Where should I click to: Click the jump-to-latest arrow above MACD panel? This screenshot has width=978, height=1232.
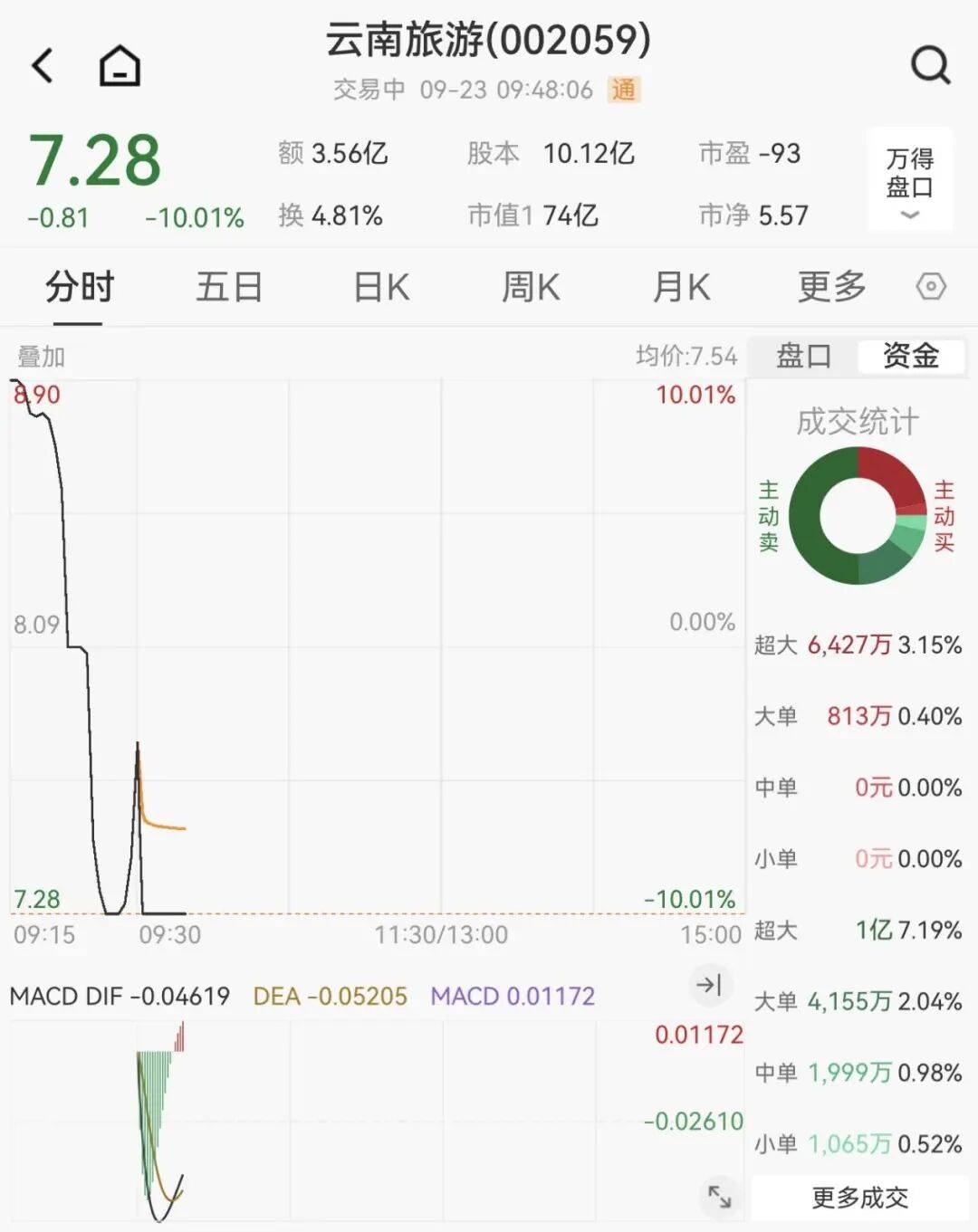click(x=709, y=985)
